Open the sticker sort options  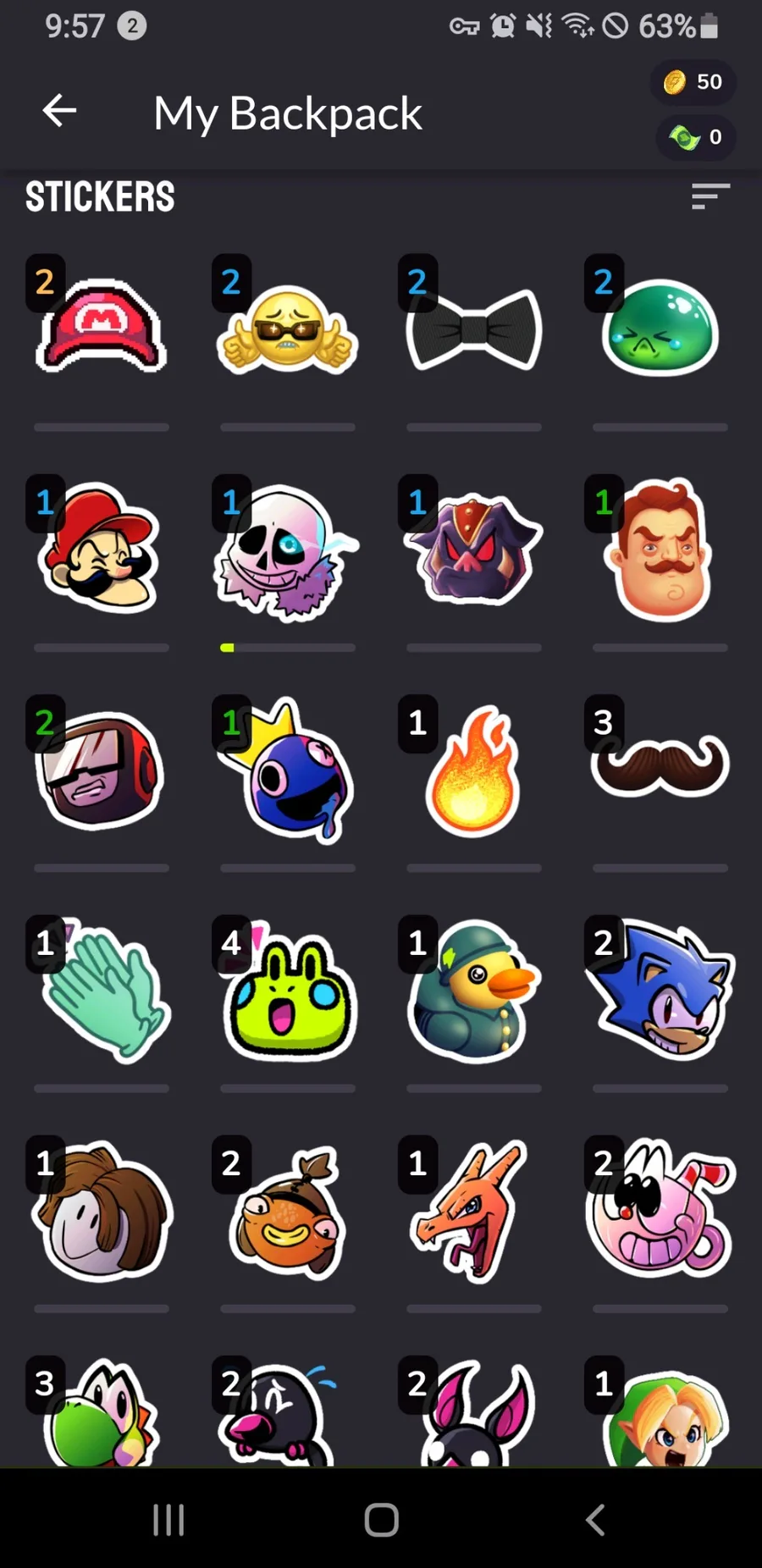(x=710, y=196)
